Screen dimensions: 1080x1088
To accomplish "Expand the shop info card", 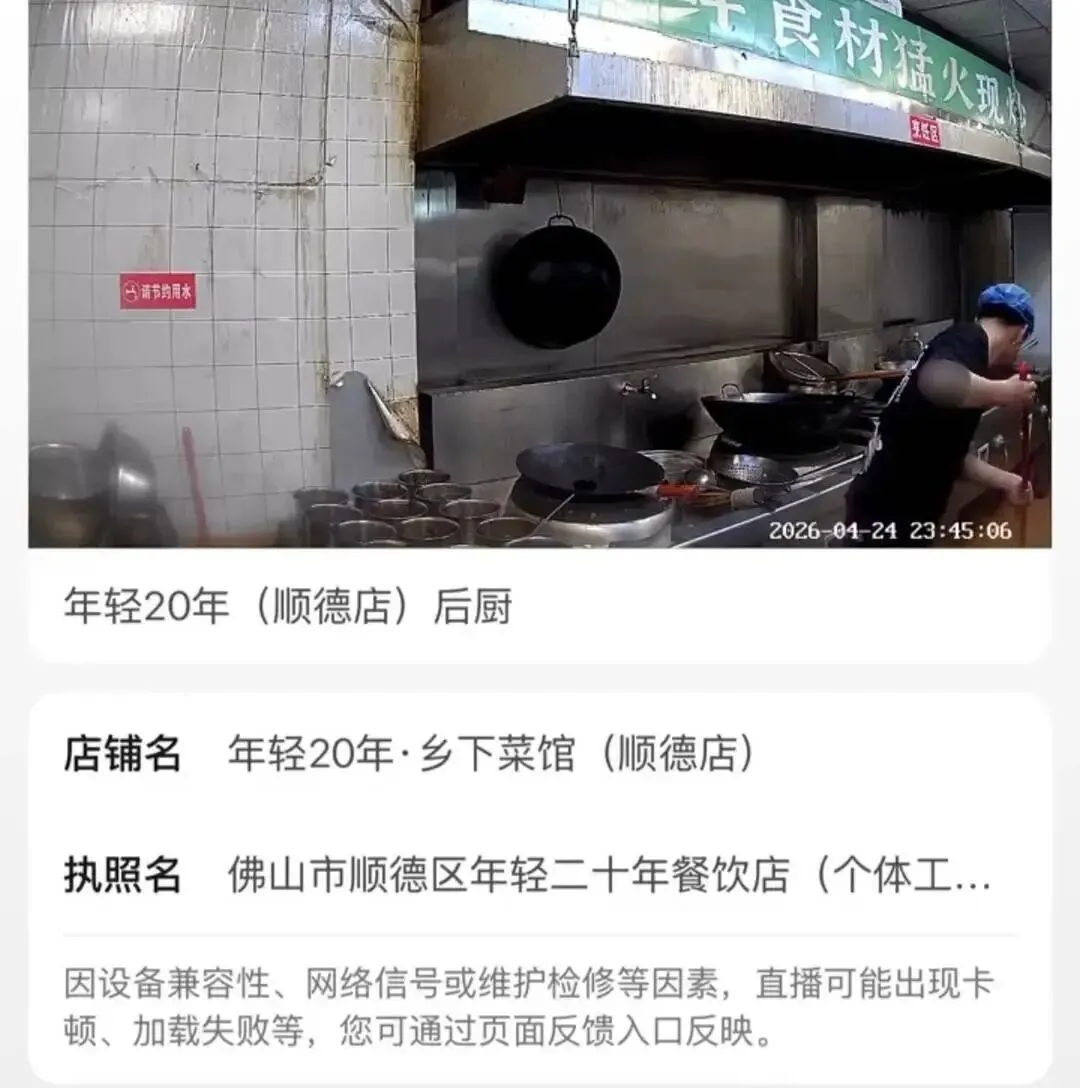I will (x=540, y=810).
